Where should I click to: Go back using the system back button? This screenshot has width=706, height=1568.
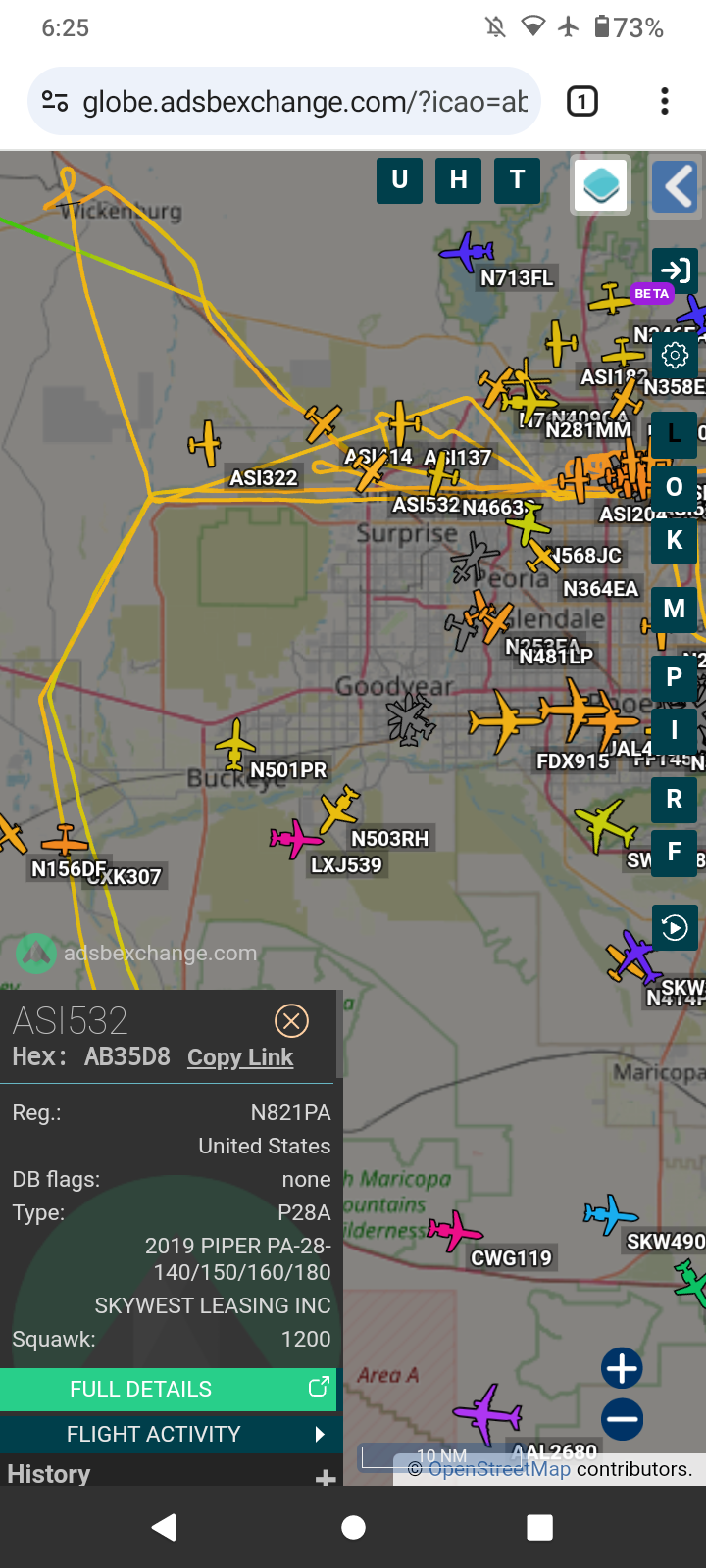click(164, 1527)
